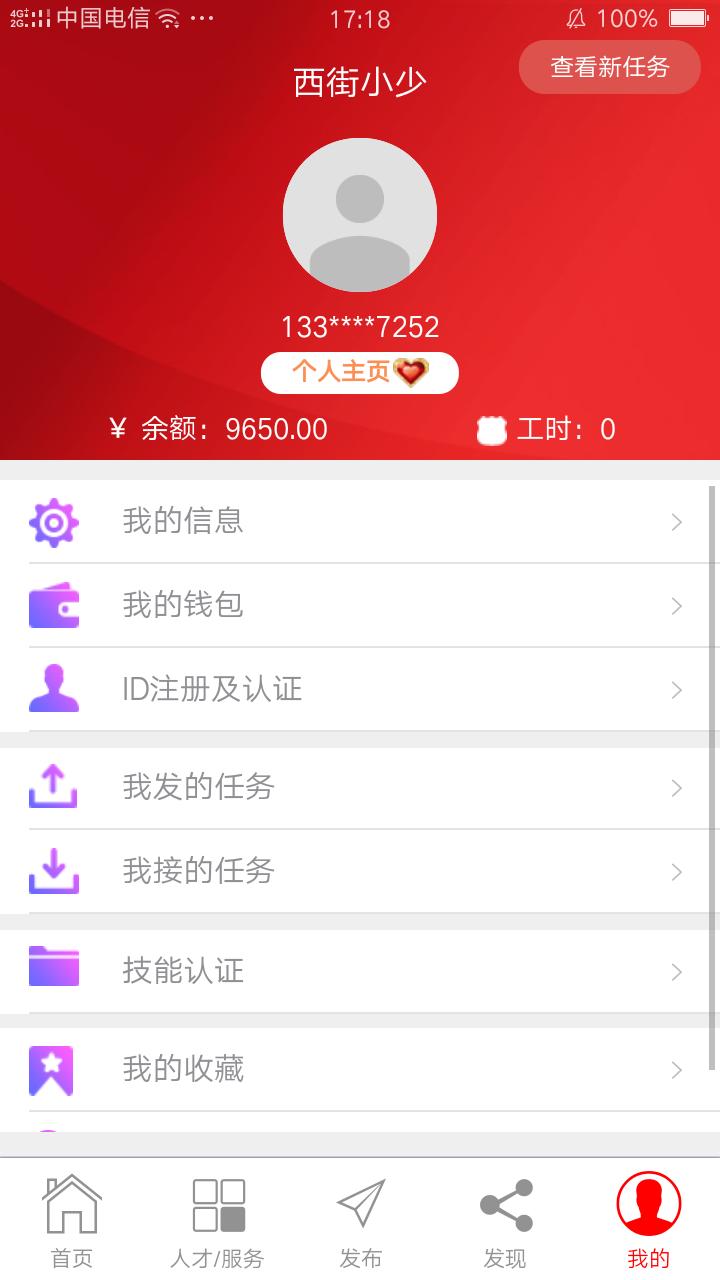Select the wallet icon for 我的钱包

click(x=53, y=605)
